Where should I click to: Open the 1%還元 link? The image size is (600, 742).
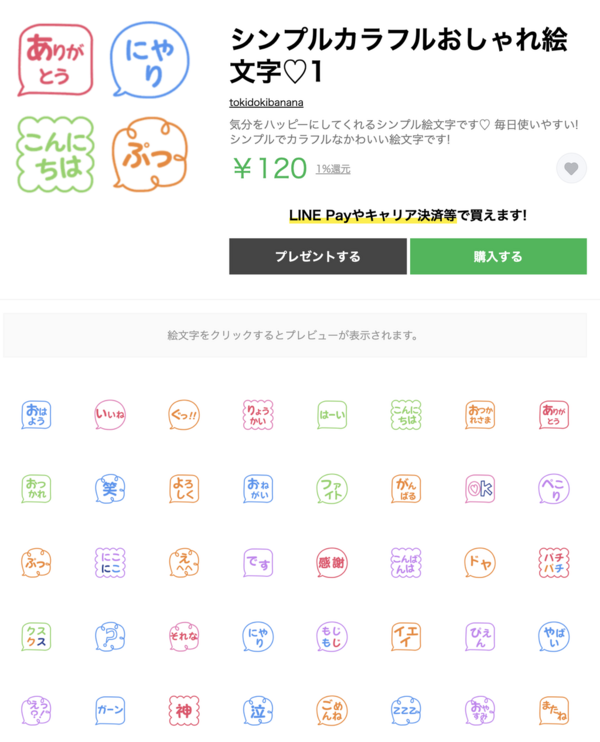coord(334,170)
